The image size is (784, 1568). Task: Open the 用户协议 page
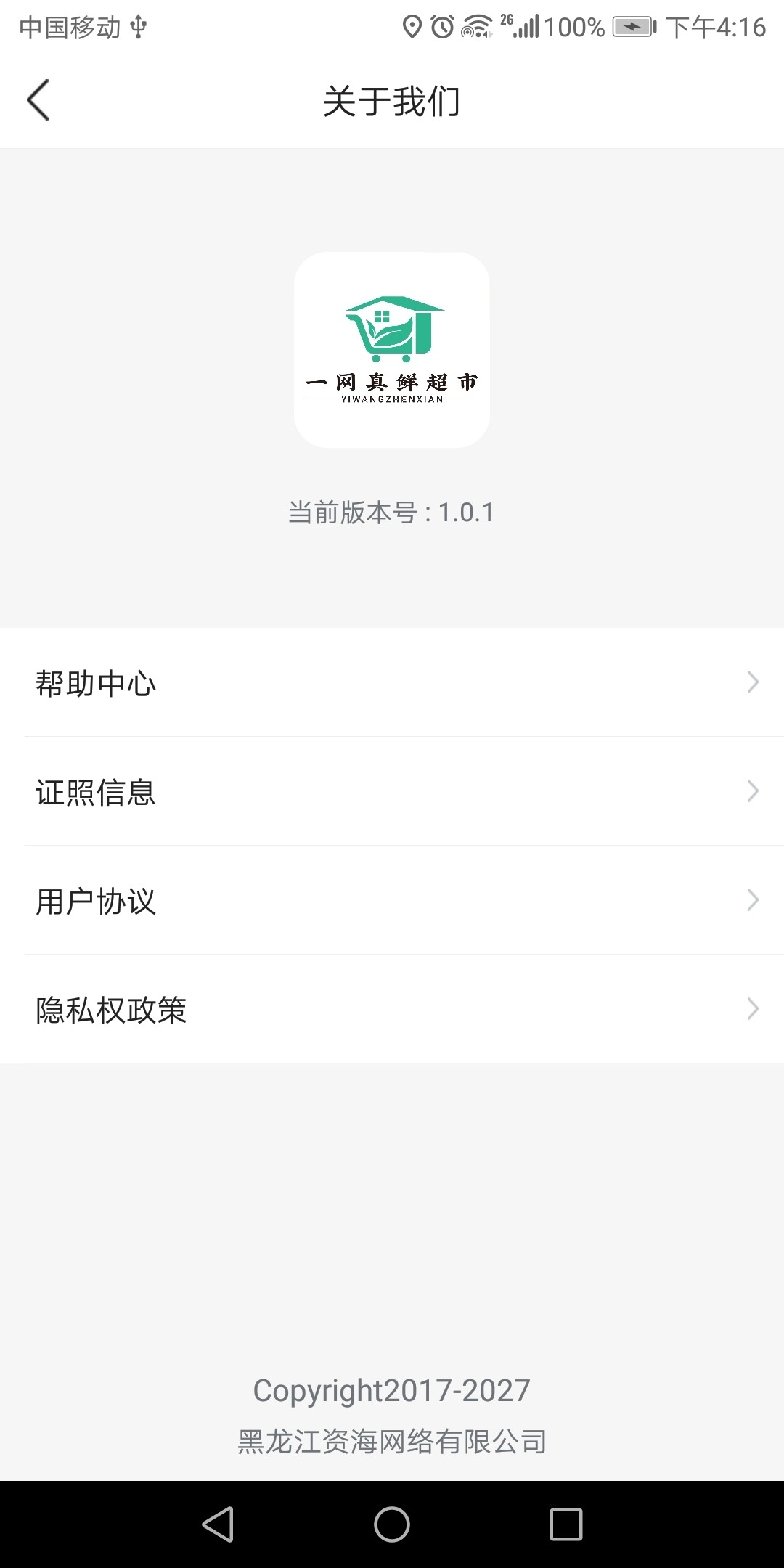(392, 900)
